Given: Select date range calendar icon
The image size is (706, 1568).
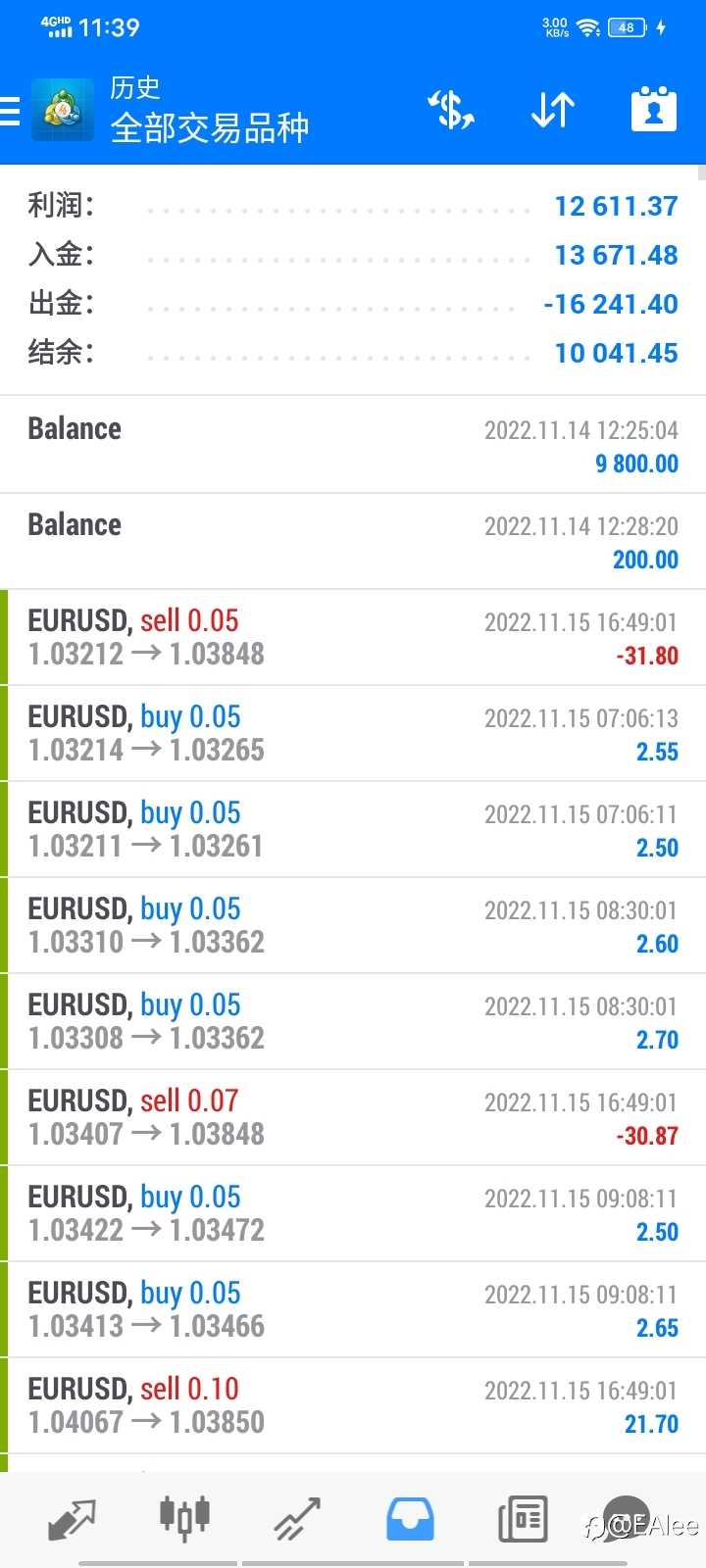Looking at the screenshot, I should (654, 109).
